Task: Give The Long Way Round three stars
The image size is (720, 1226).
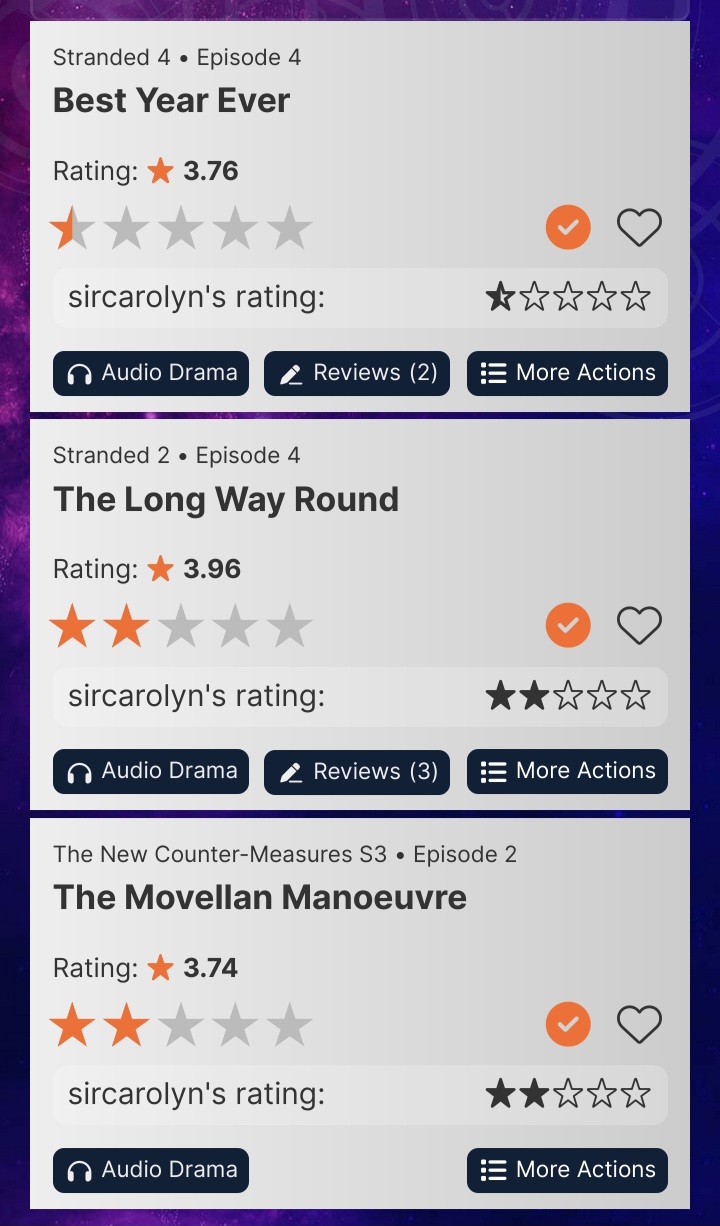Action: point(181,626)
